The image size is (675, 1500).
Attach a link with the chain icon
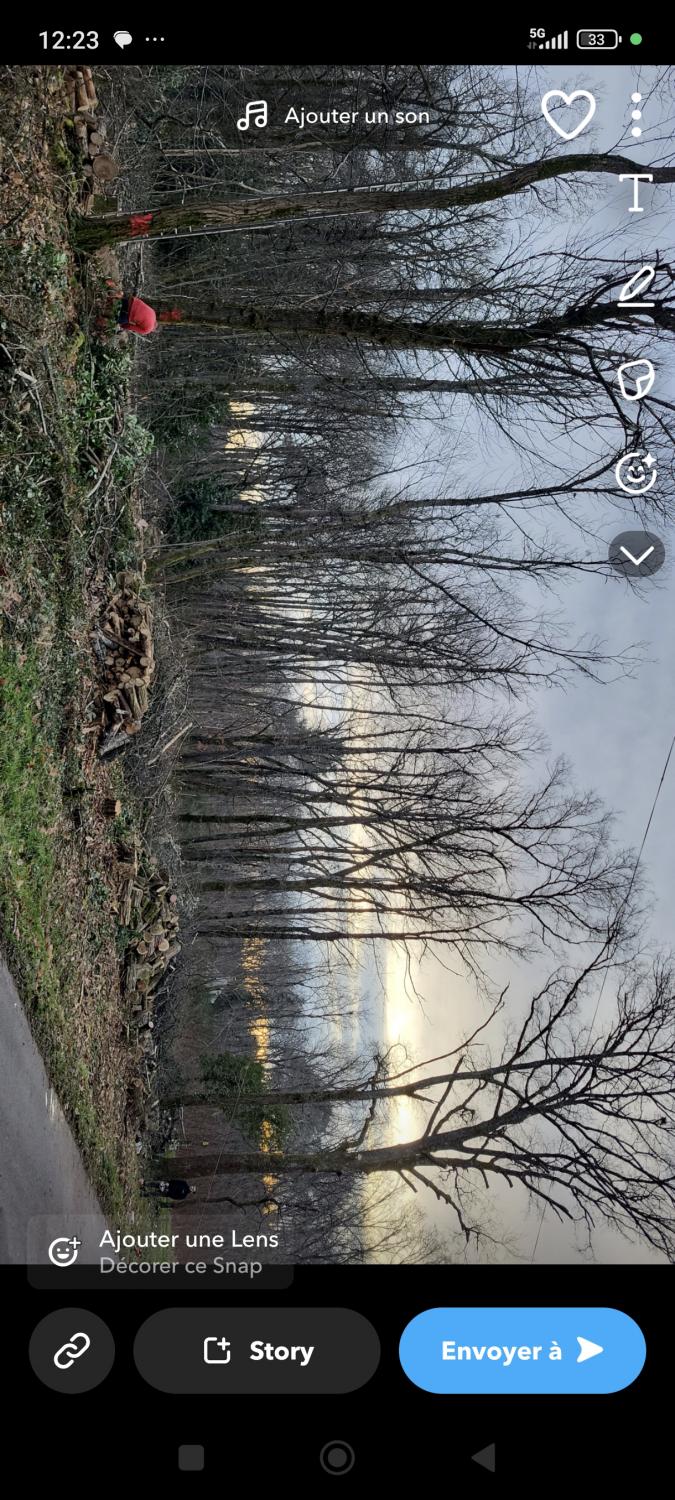[72, 1351]
